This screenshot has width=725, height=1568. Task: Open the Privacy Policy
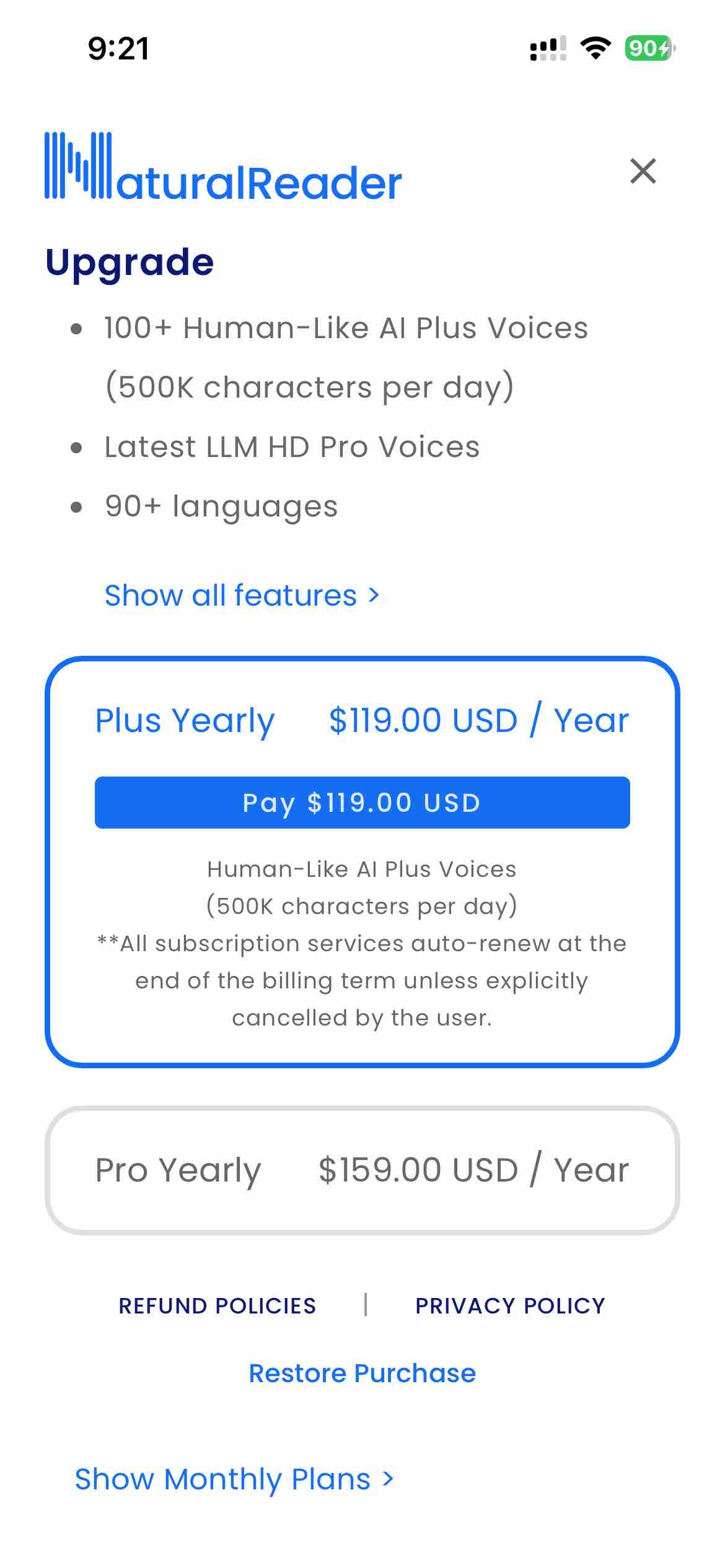pyautogui.click(x=509, y=1305)
